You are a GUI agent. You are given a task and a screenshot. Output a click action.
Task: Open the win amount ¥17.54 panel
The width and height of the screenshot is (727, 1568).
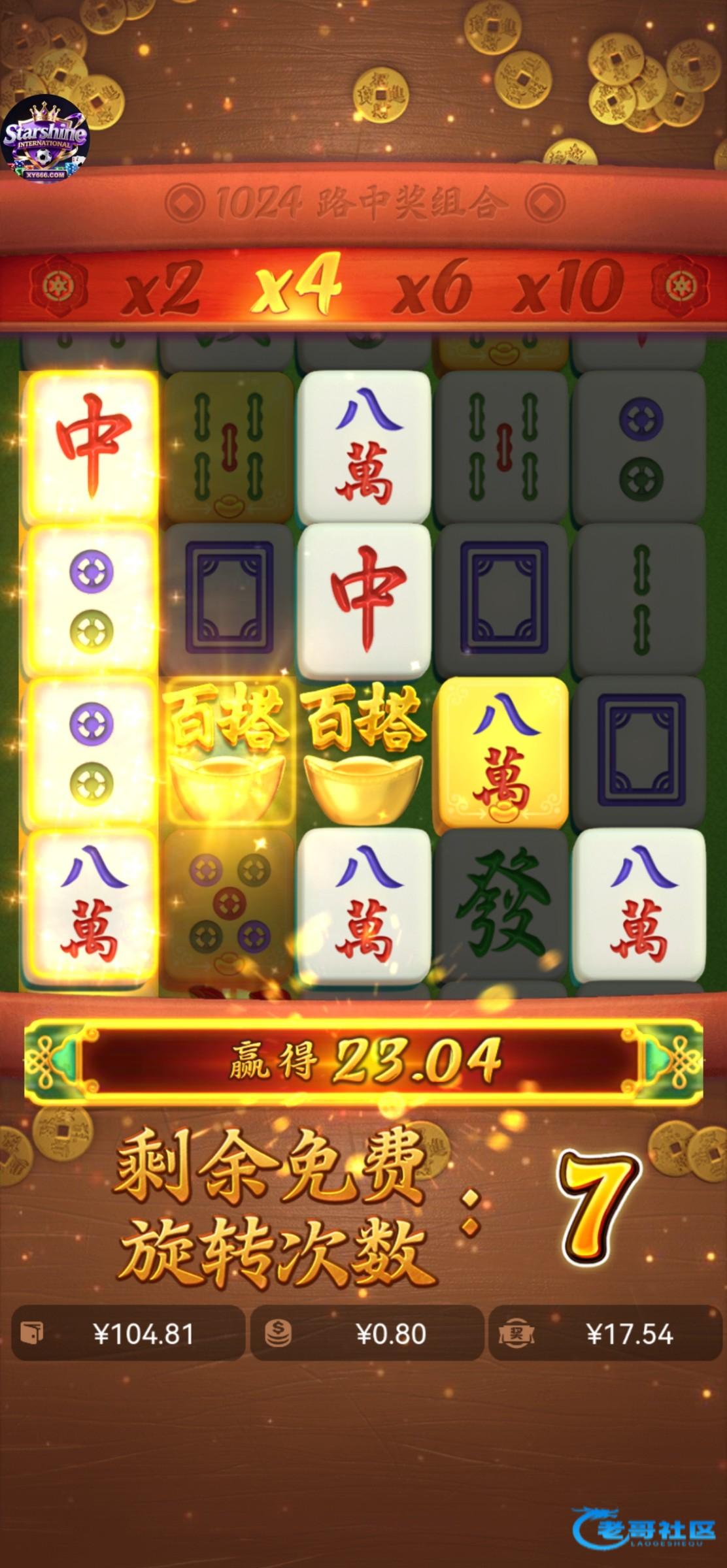[x=605, y=1333]
